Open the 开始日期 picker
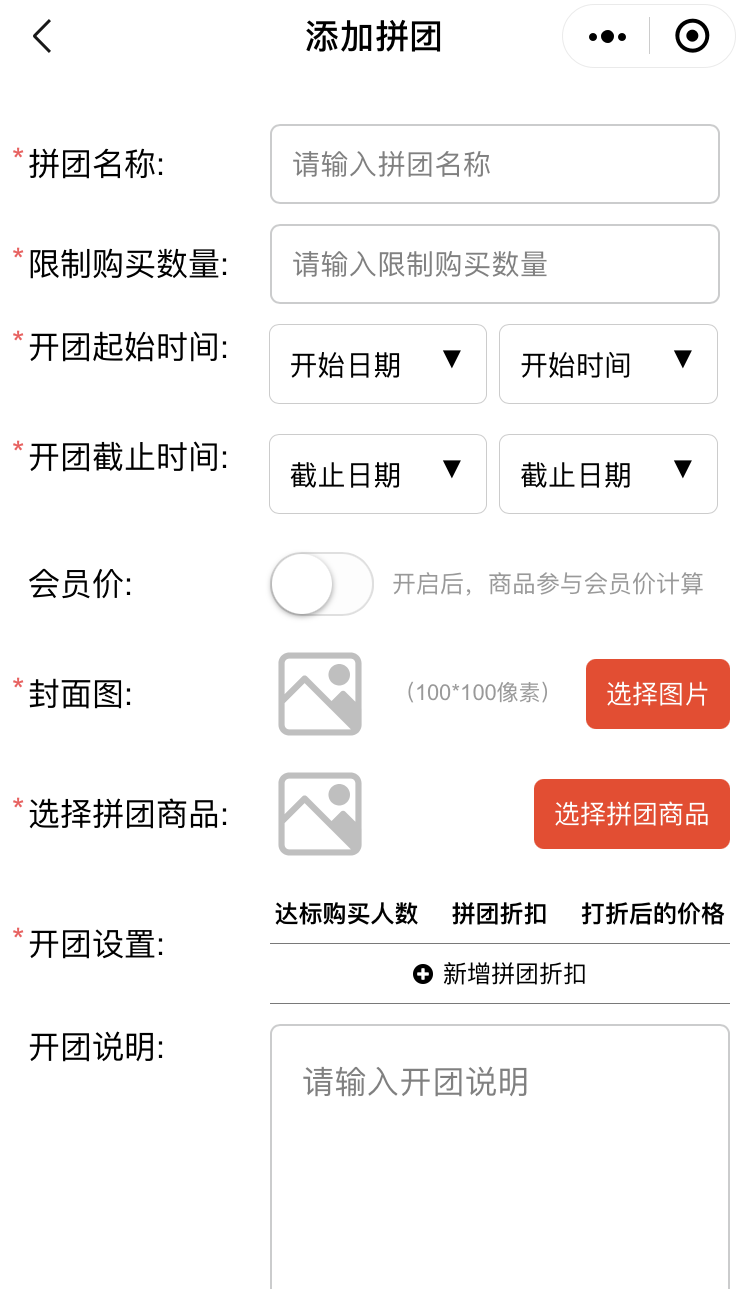The height and width of the screenshot is (1289, 750). click(x=378, y=364)
